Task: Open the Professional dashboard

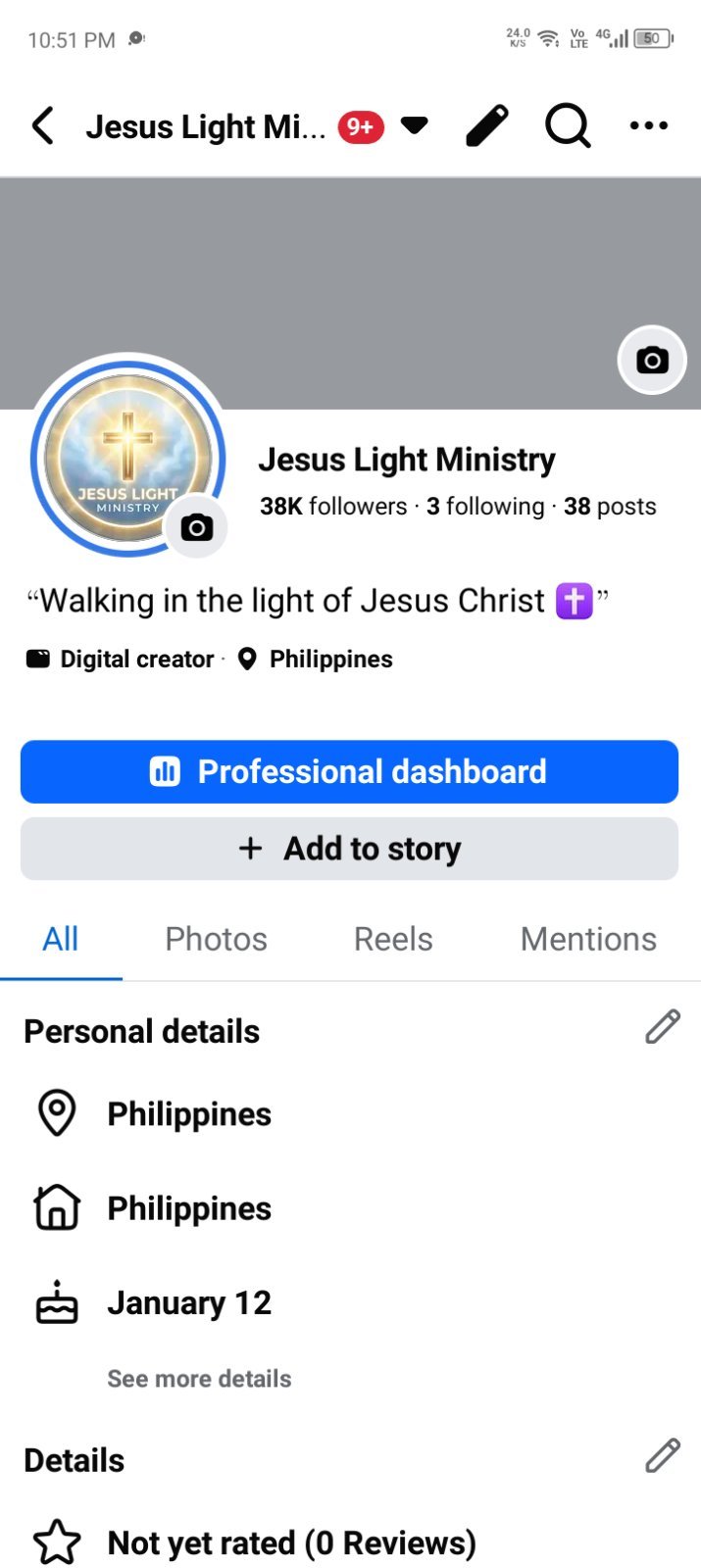Action: (349, 772)
